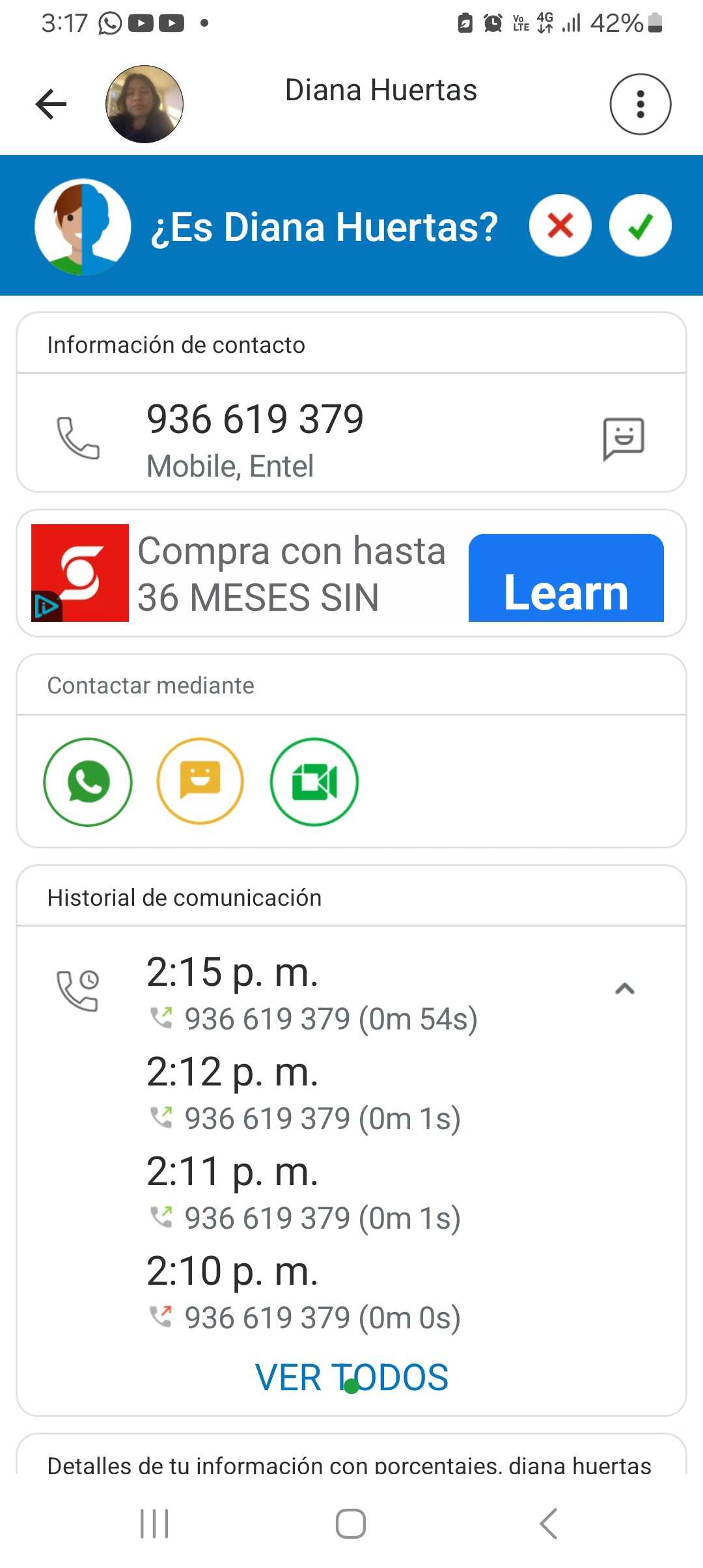The width and height of the screenshot is (703, 1568).
Task: Open VER TODOS to see all calls
Action: (351, 1377)
